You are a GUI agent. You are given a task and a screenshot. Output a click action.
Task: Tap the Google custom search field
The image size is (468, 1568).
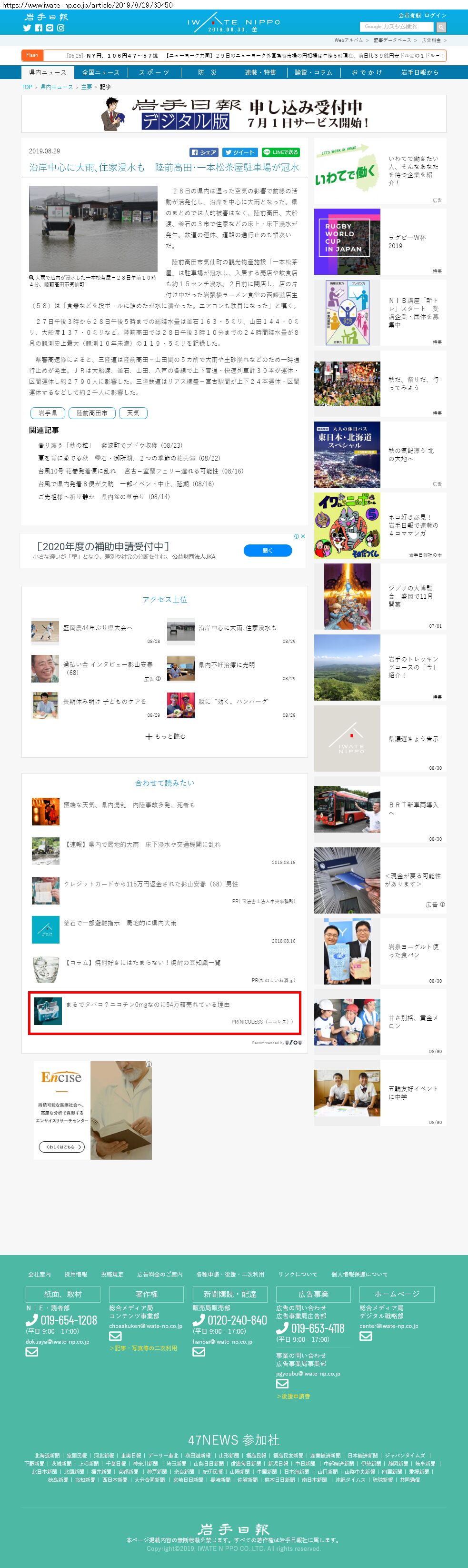[x=396, y=27]
